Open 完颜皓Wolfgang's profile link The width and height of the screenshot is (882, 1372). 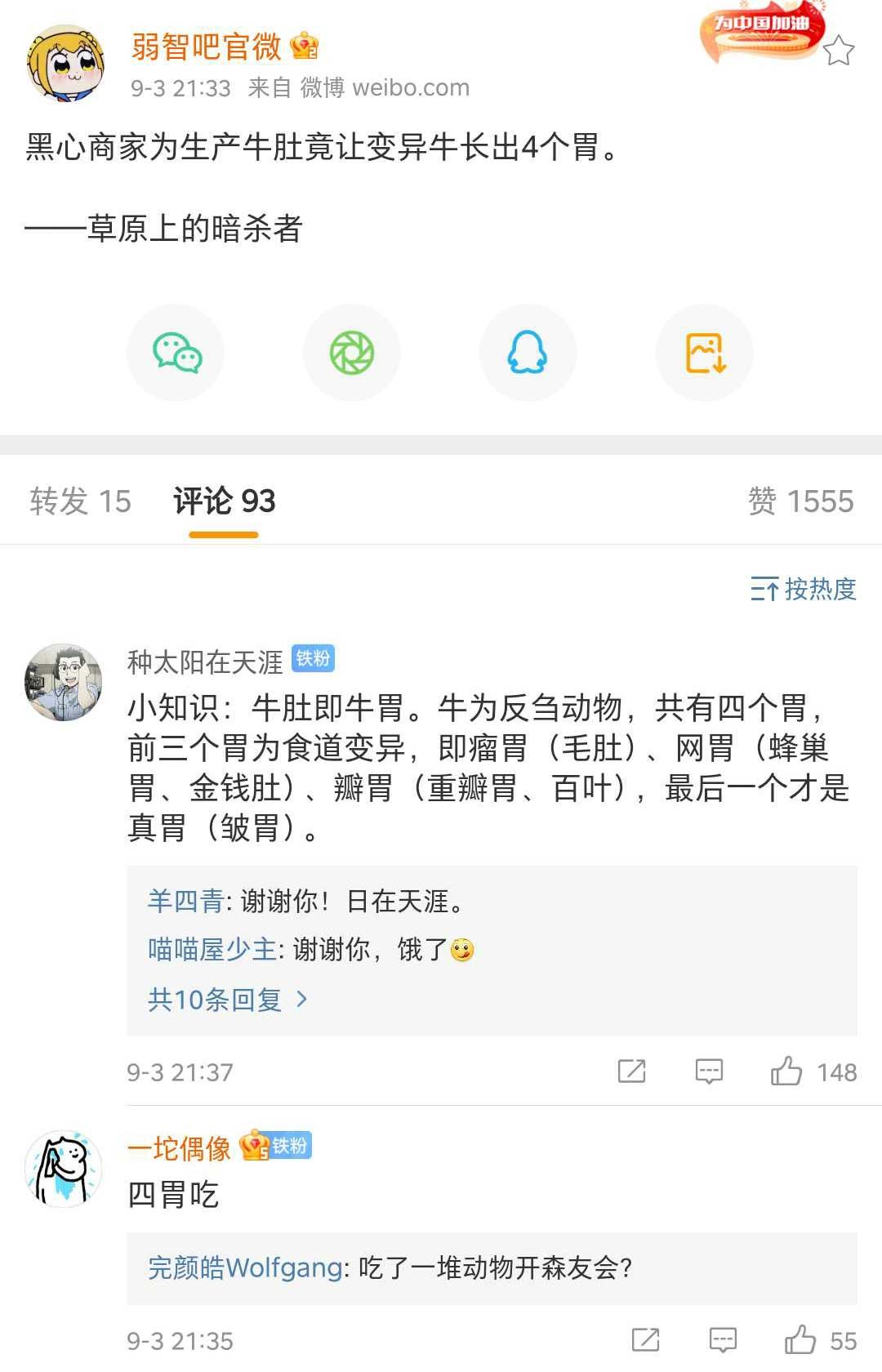click(x=245, y=1267)
